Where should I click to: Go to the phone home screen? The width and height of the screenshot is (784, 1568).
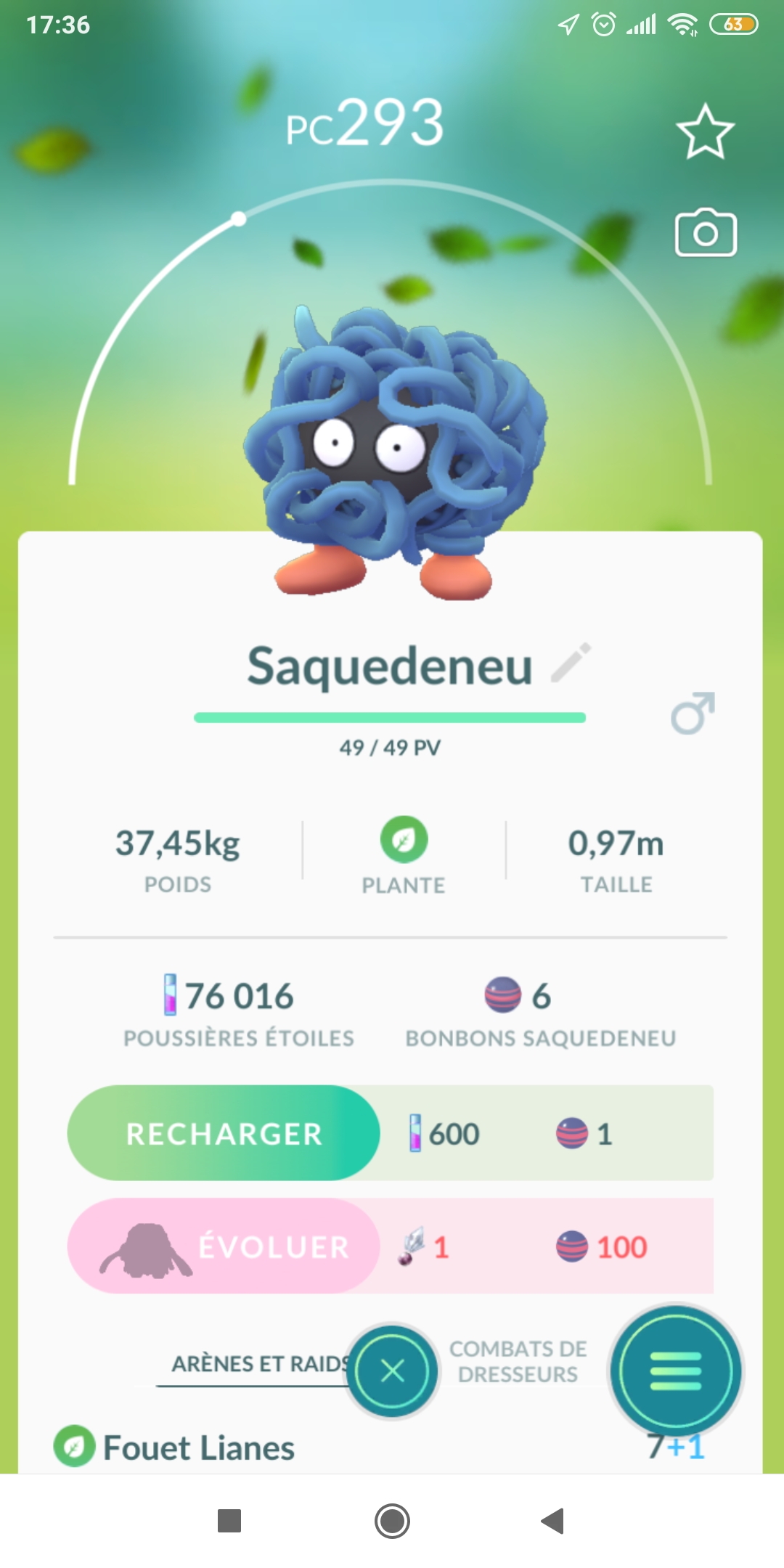click(x=392, y=1520)
